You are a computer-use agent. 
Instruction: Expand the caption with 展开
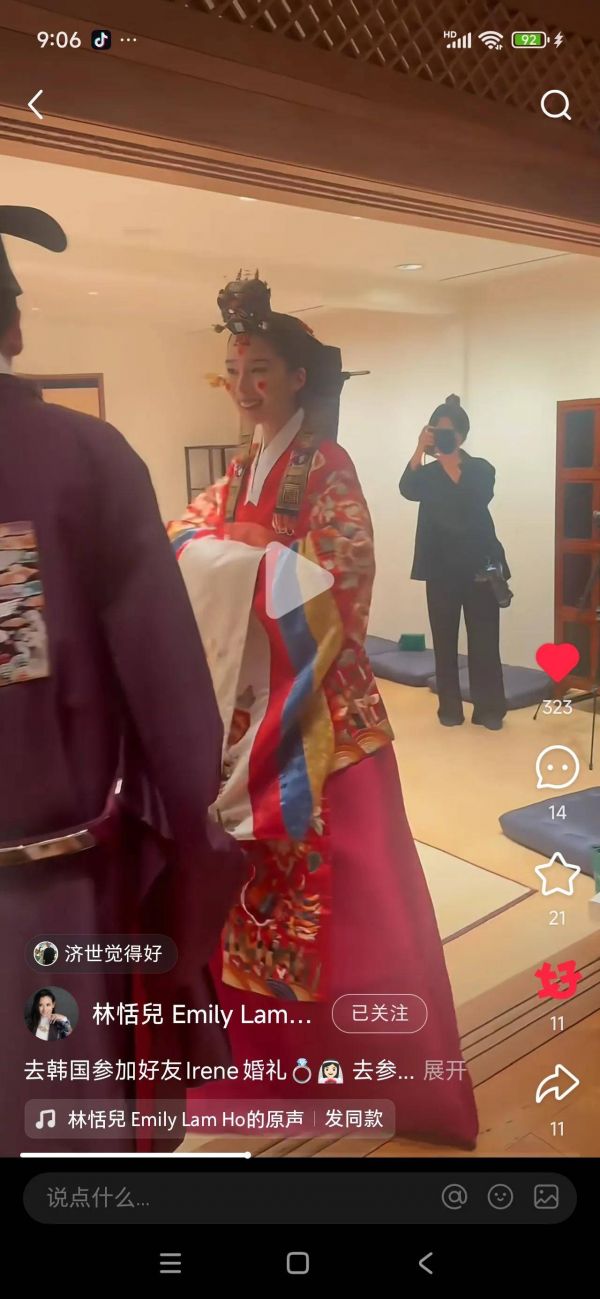445,1070
